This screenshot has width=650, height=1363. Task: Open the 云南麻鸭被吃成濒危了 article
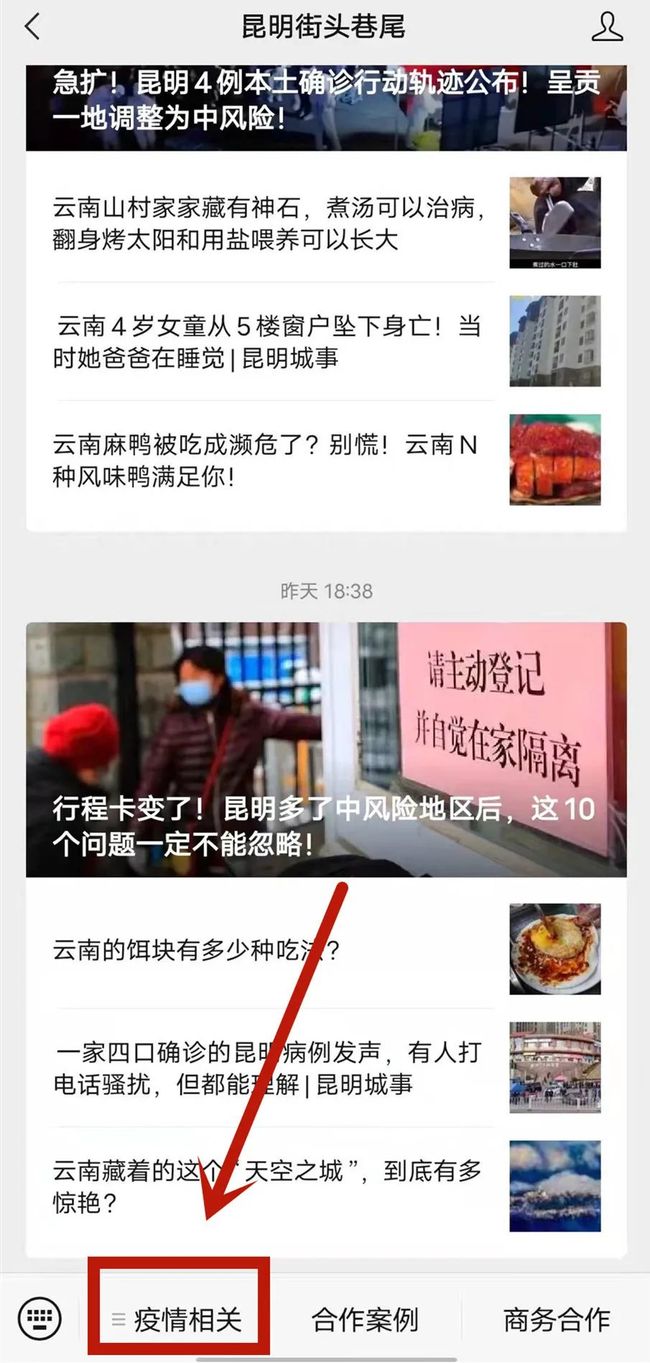click(272, 460)
